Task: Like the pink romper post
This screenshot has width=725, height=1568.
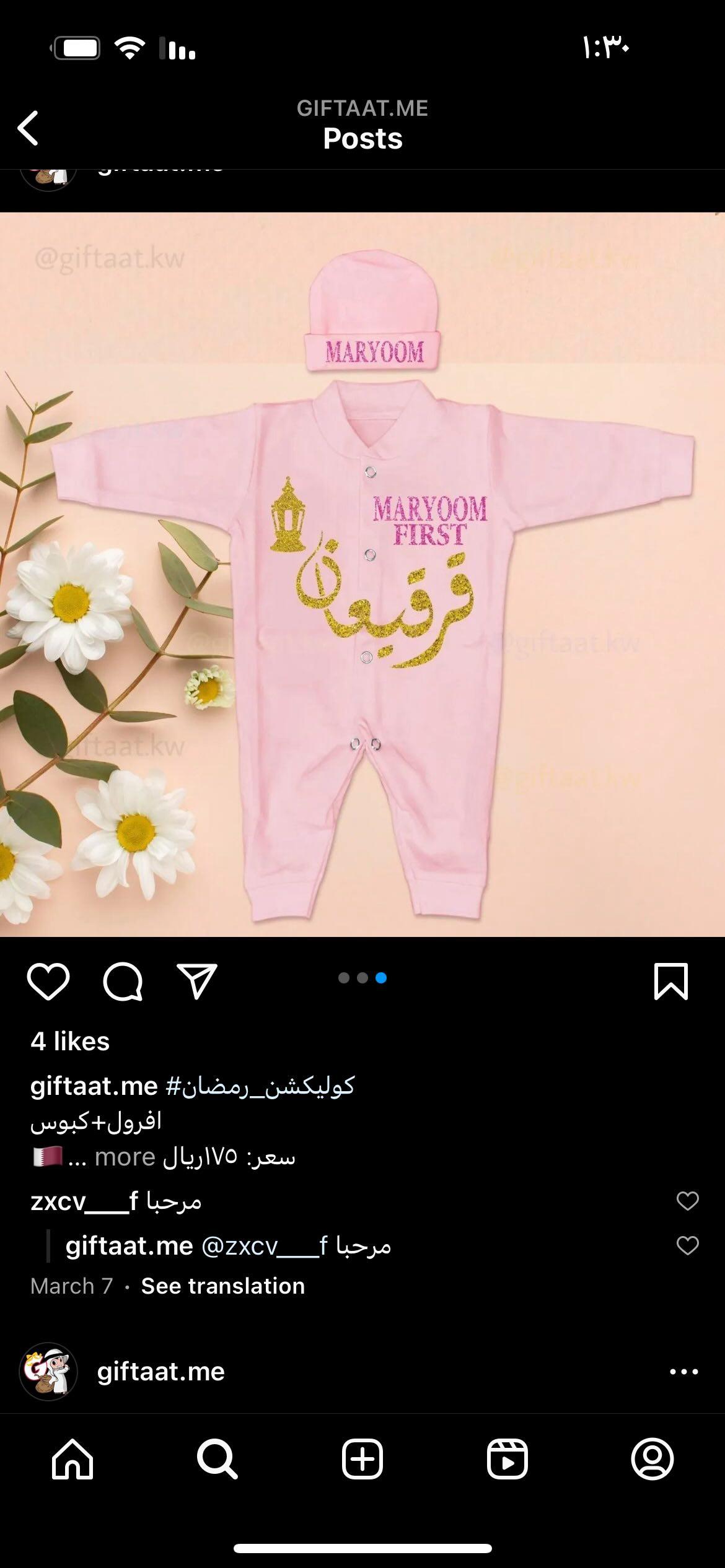Action: click(x=48, y=982)
